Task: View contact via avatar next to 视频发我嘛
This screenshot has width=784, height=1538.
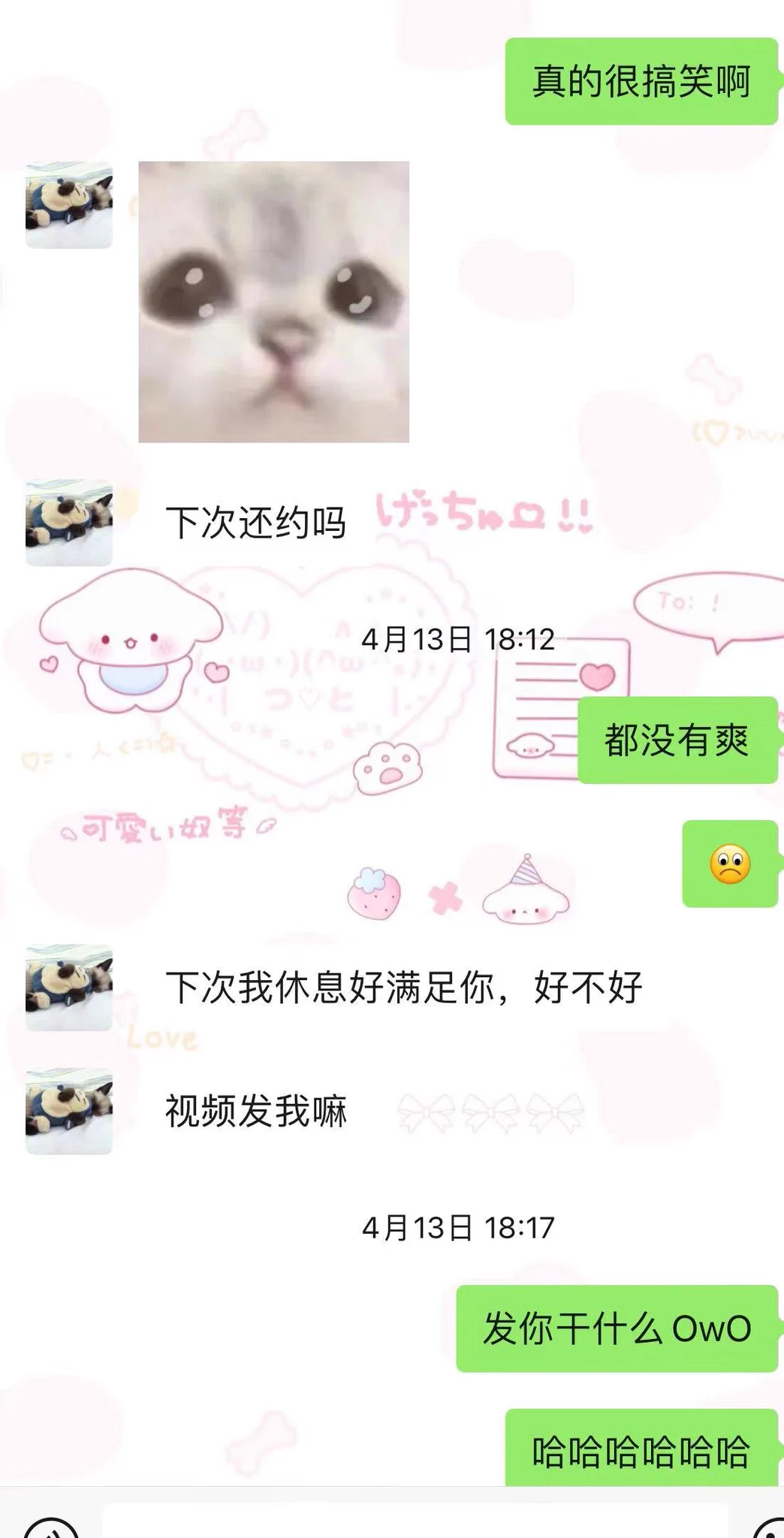Action: pyautogui.click(x=69, y=1111)
